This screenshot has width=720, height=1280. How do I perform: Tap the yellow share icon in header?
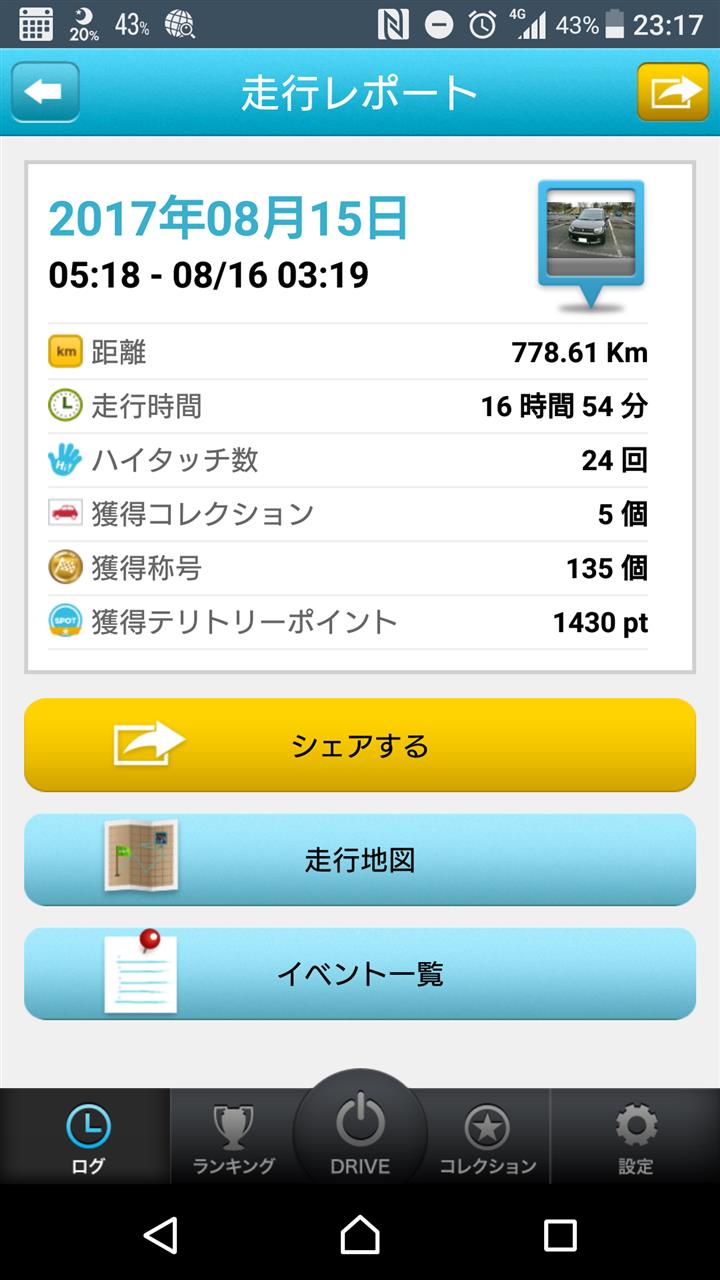[673, 92]
